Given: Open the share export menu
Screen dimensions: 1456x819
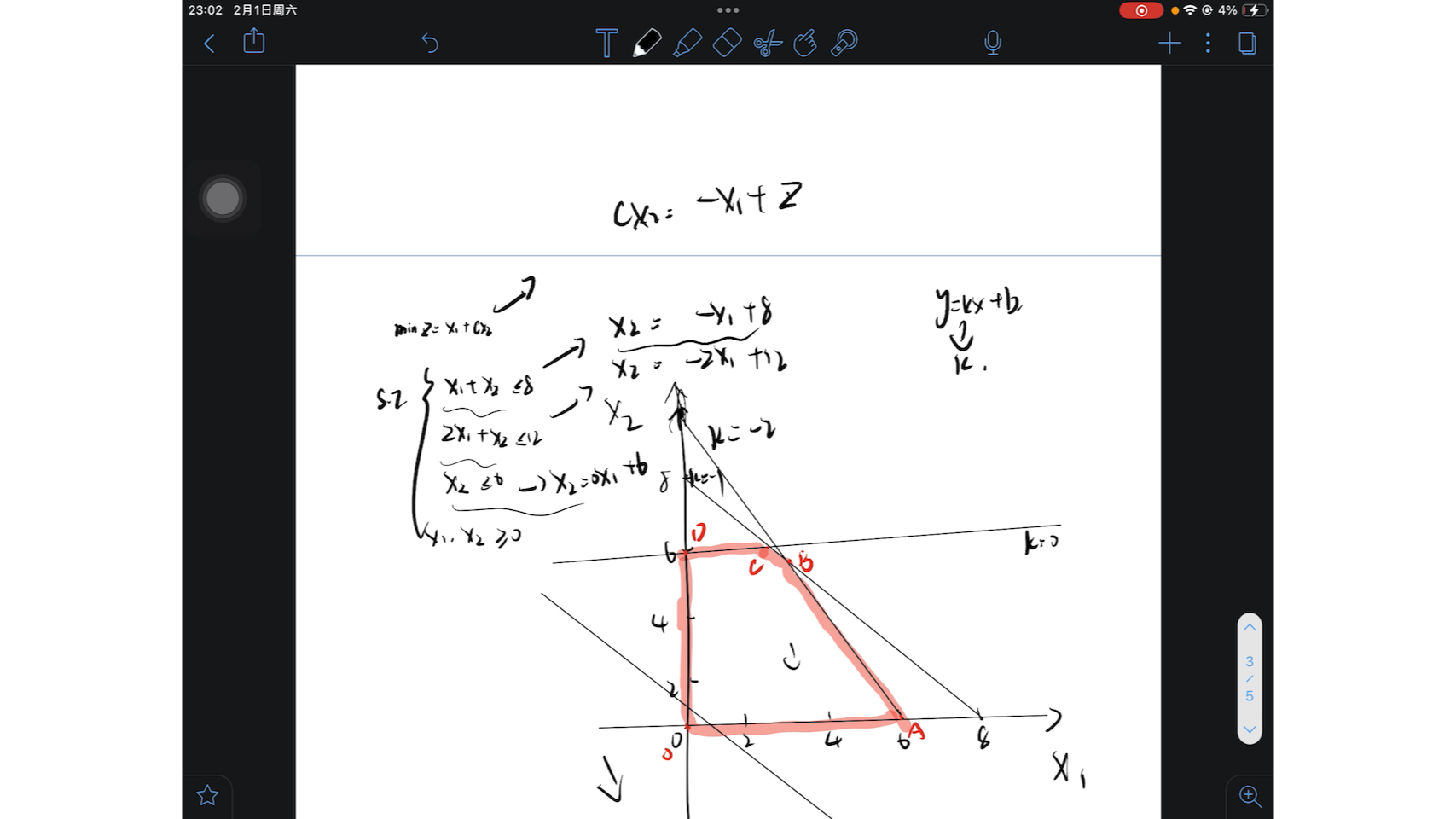Looking at the screenshot, I should click(x=254, y=41).
